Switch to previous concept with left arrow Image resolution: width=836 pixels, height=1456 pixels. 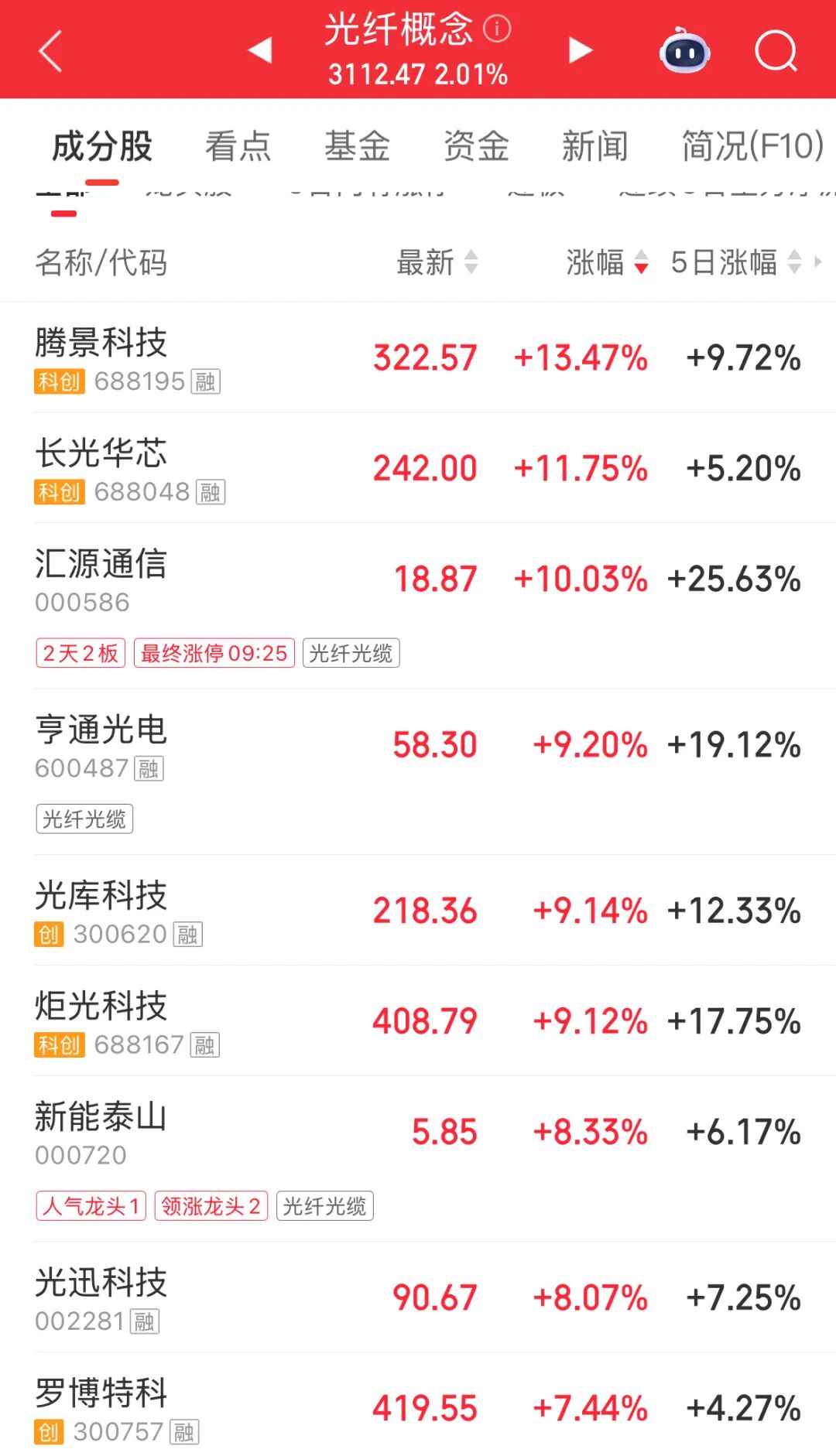coord(259,49)
